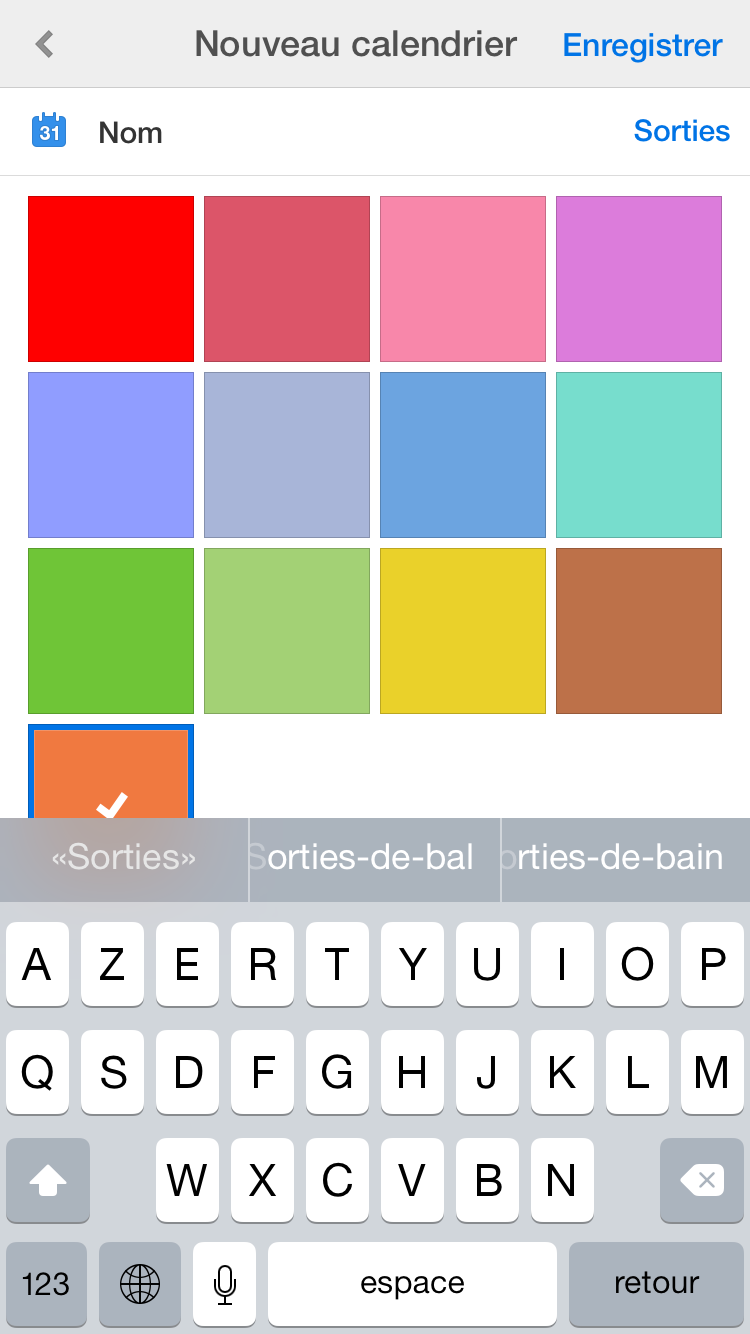Choose the medium blue color swatch
Screen dimensions: 750x1334
point(463,455)
